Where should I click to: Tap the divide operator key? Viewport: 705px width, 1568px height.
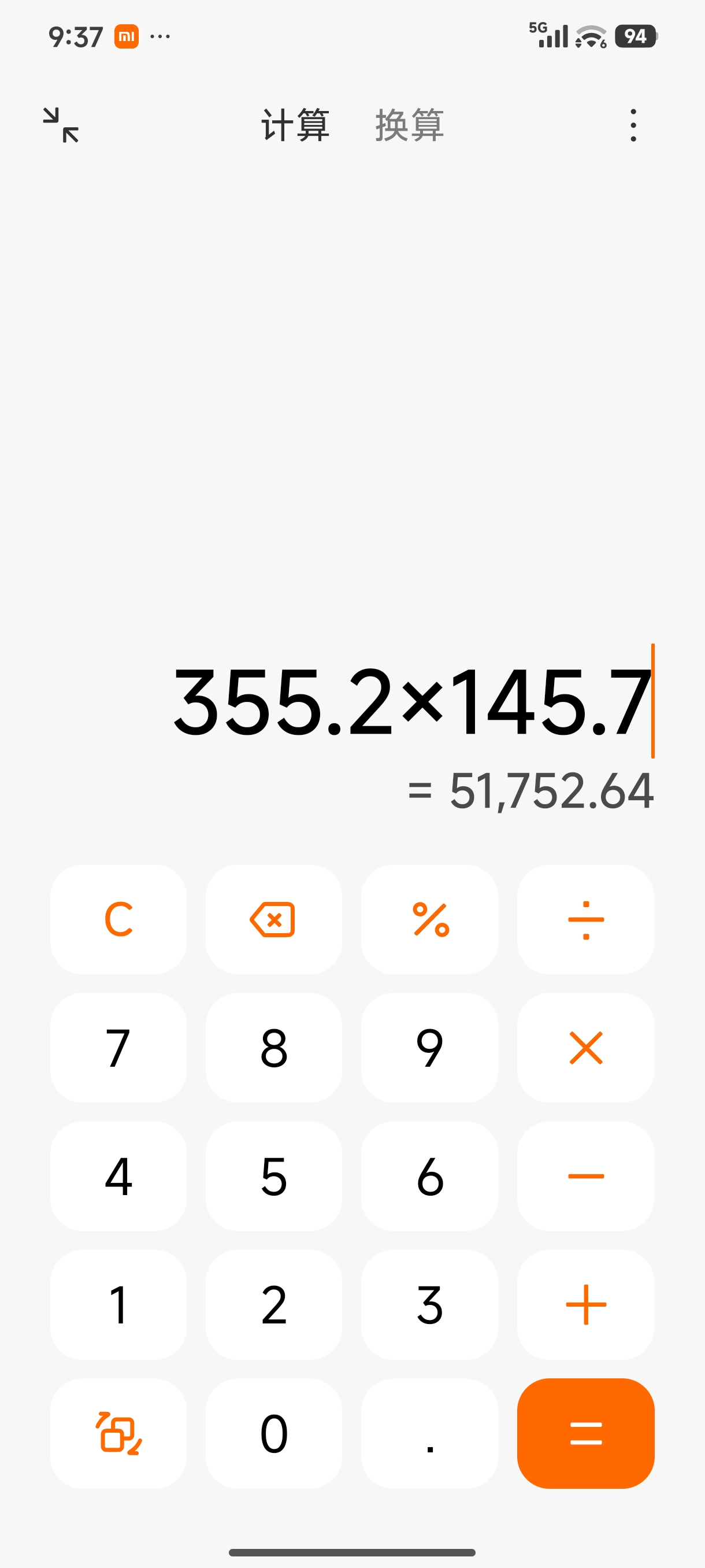[x=586, y=919]
